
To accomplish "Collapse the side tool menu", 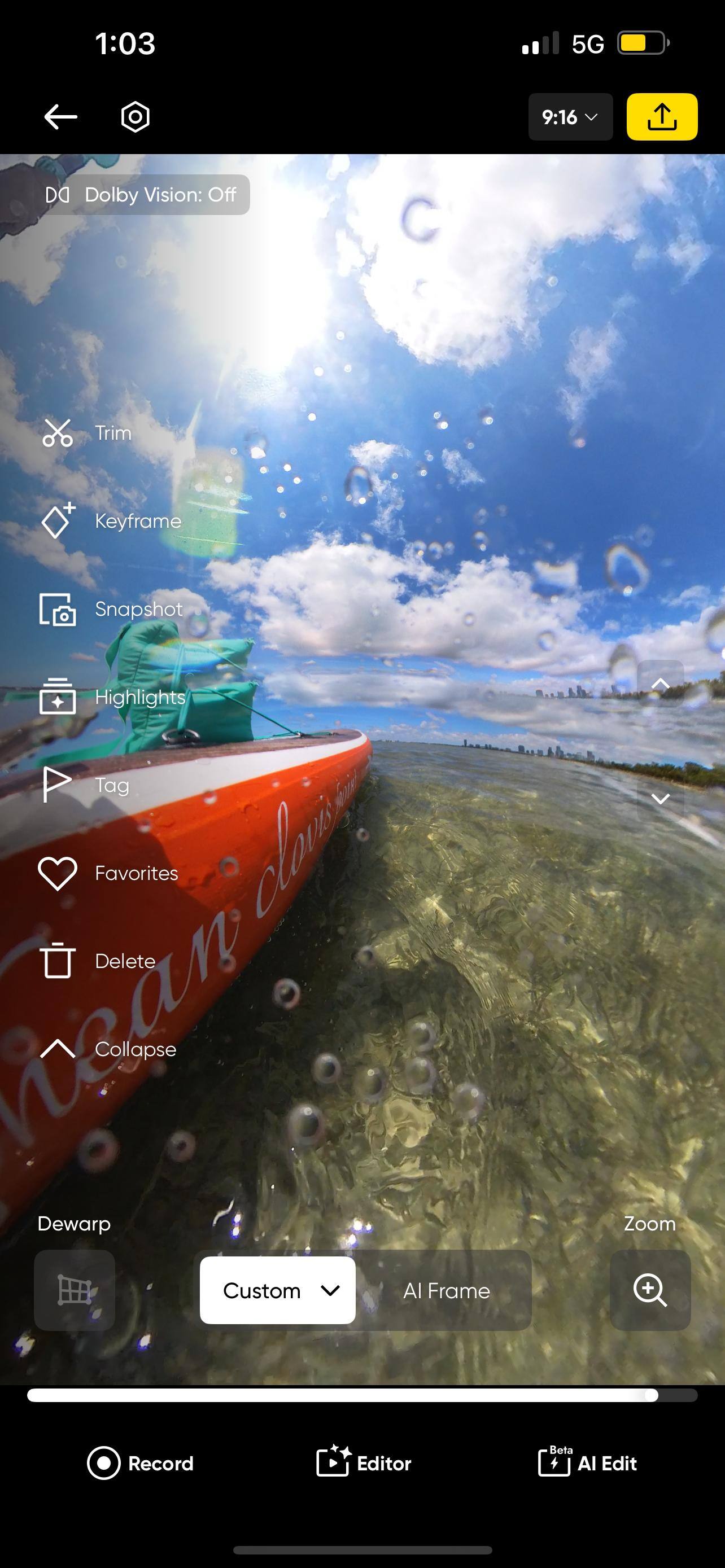I will click(108, 1049).
